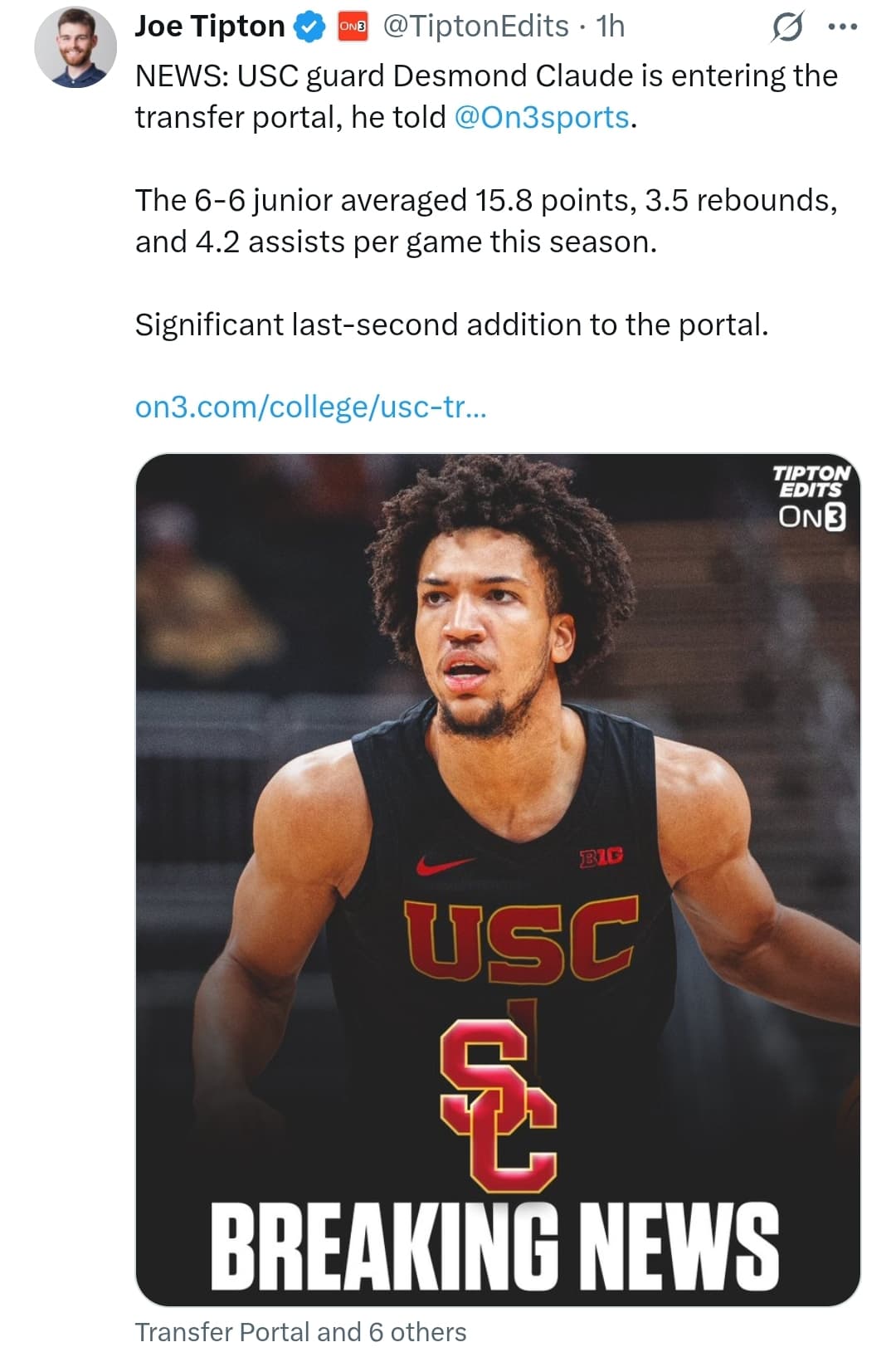Tap the Grok icon beside the overflow menu
Screen dimensions: 896x1352
coord(786,28)
